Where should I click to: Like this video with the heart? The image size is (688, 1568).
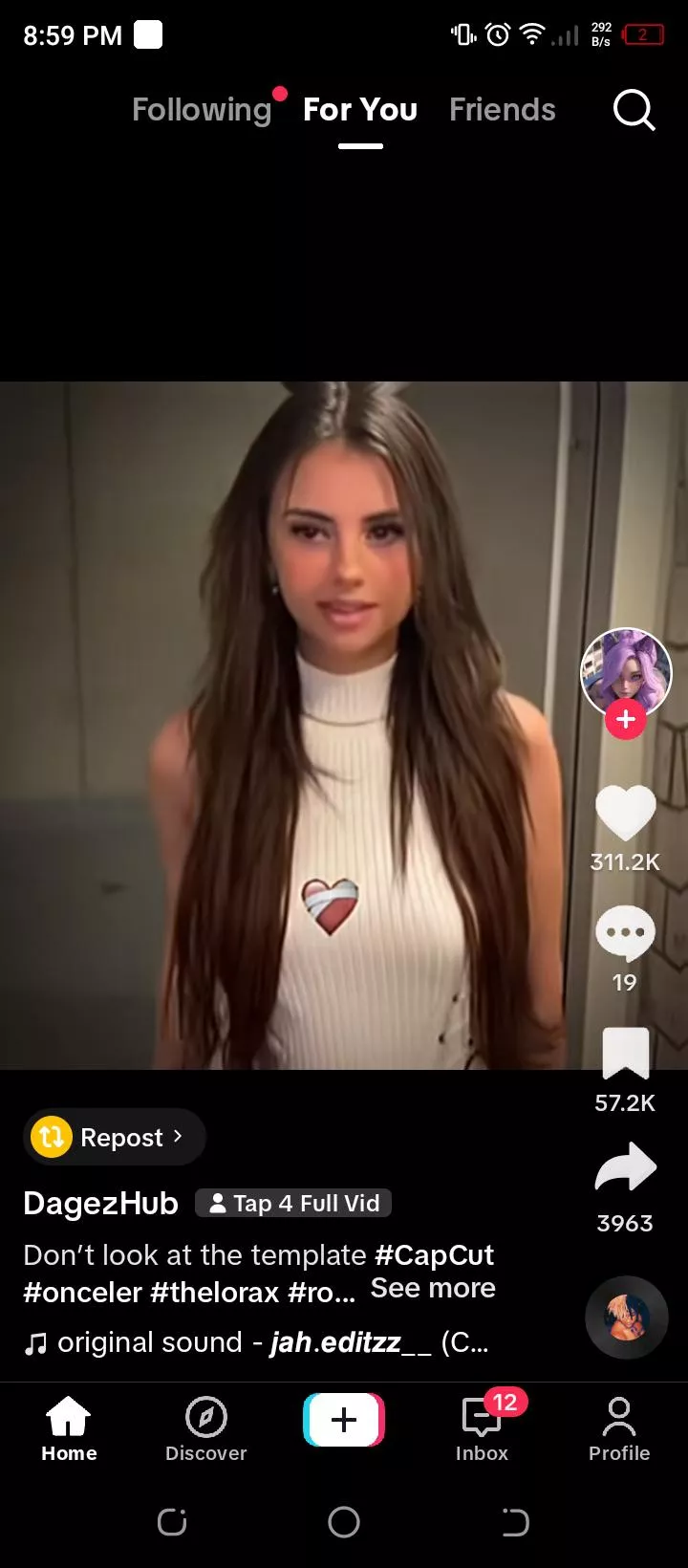tap(626, 813)
